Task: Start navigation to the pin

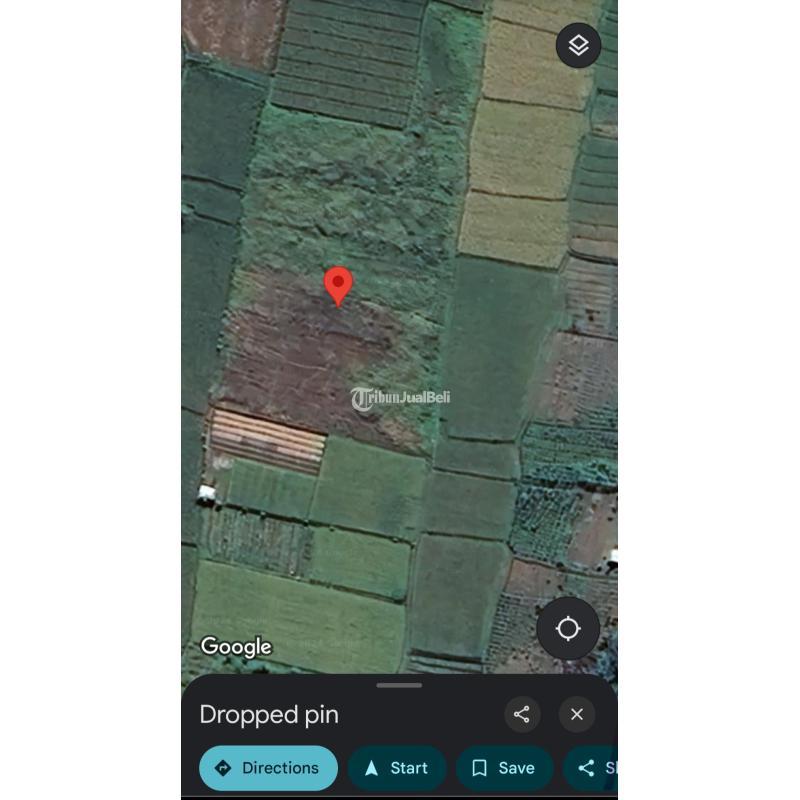Action: pos(397,768)
